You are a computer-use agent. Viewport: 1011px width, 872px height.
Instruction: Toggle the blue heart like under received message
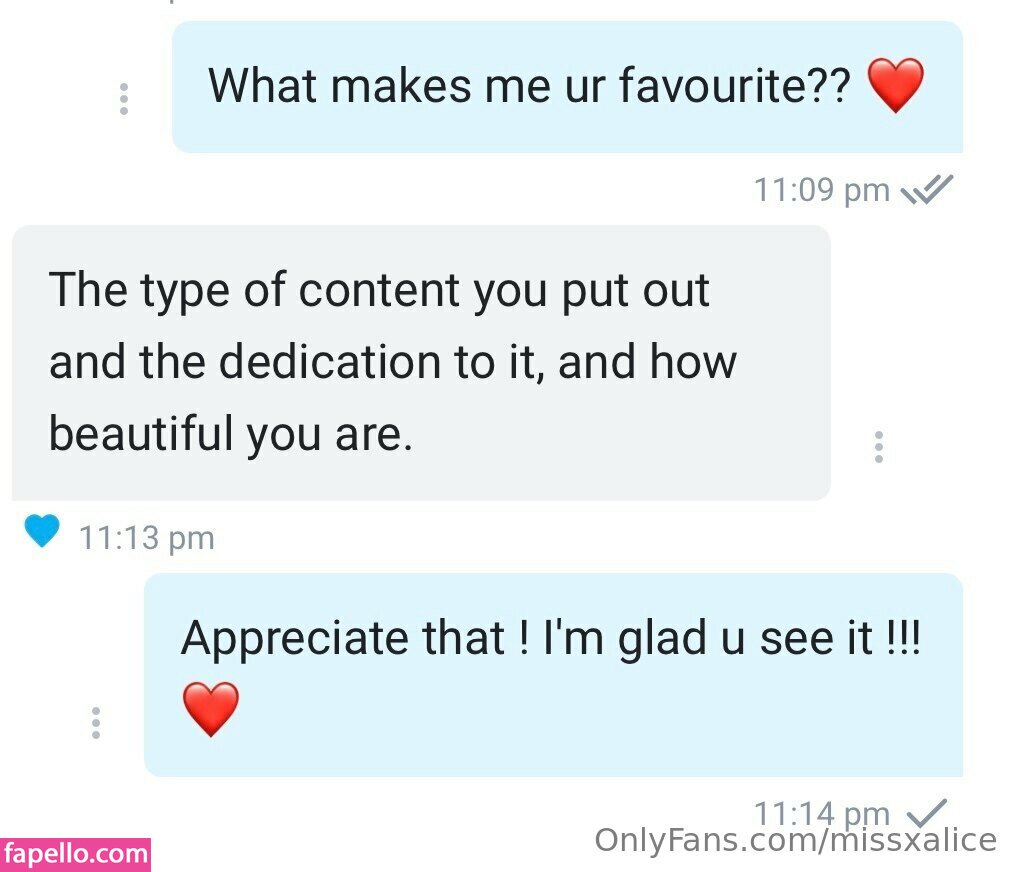point(42,532)
